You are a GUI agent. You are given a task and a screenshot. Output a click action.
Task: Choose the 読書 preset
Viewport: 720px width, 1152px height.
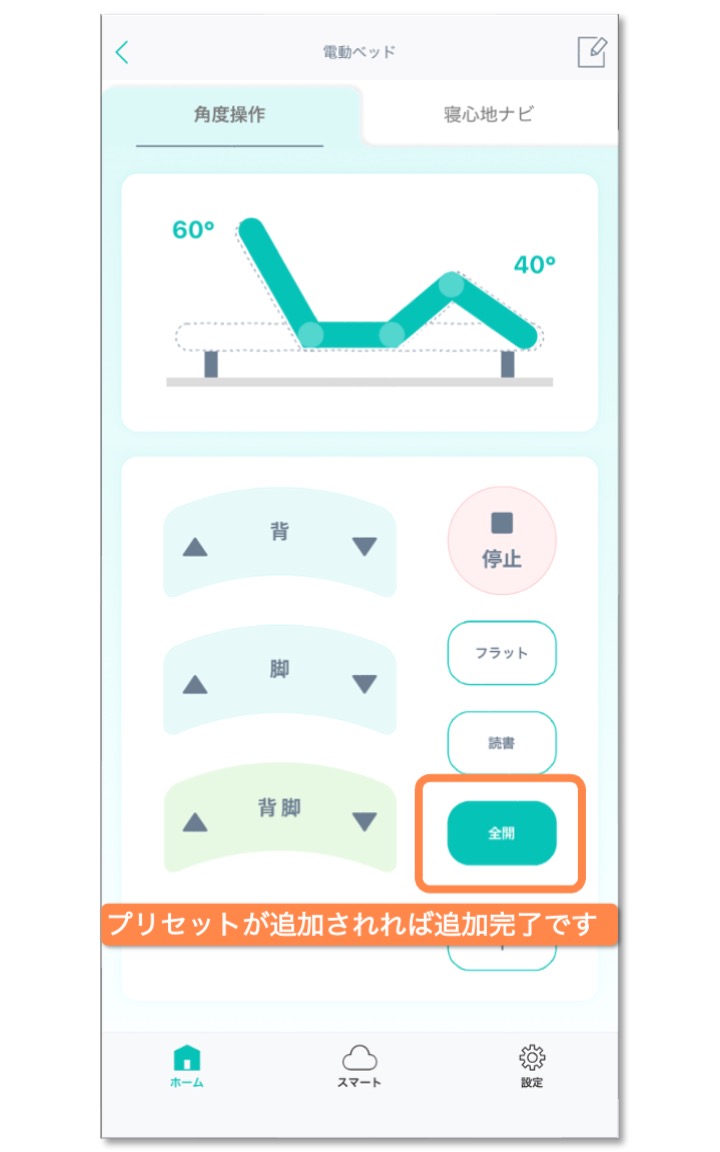point(501,743)
